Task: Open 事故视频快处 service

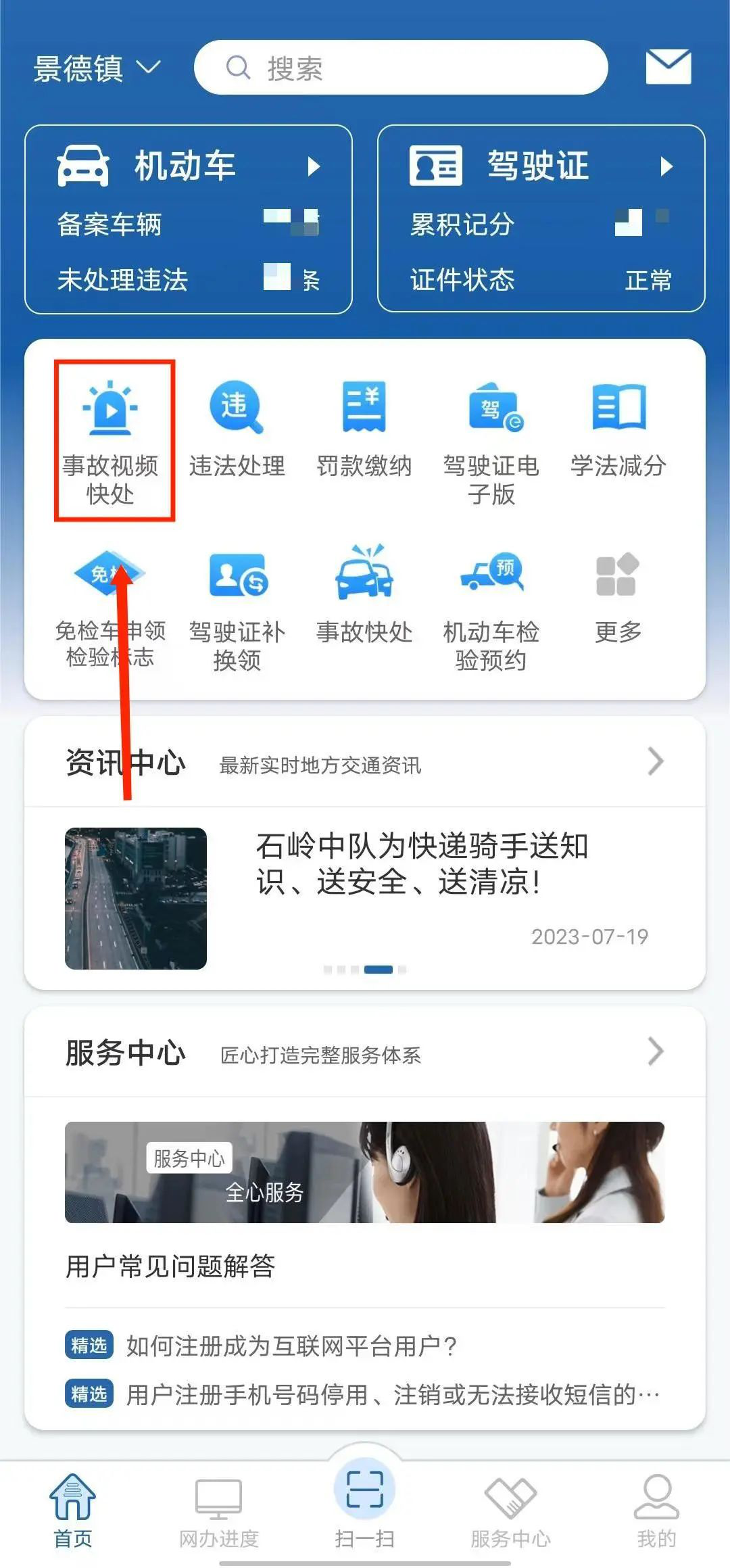Action: [x=112, y=439]
